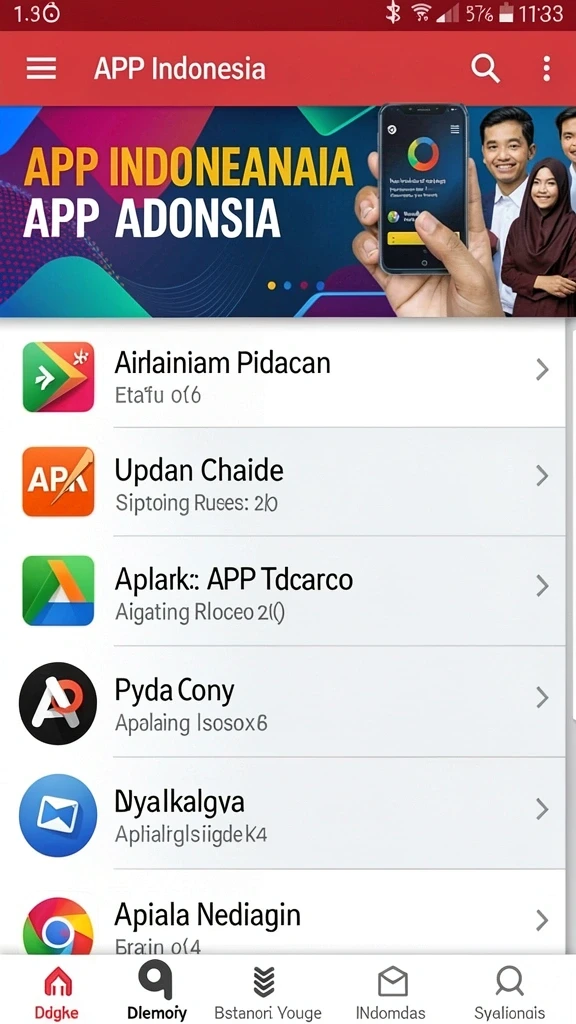Switch to the Dlemoiy tab
This screenshot has width=576, height=1024.
coord(156,991)
